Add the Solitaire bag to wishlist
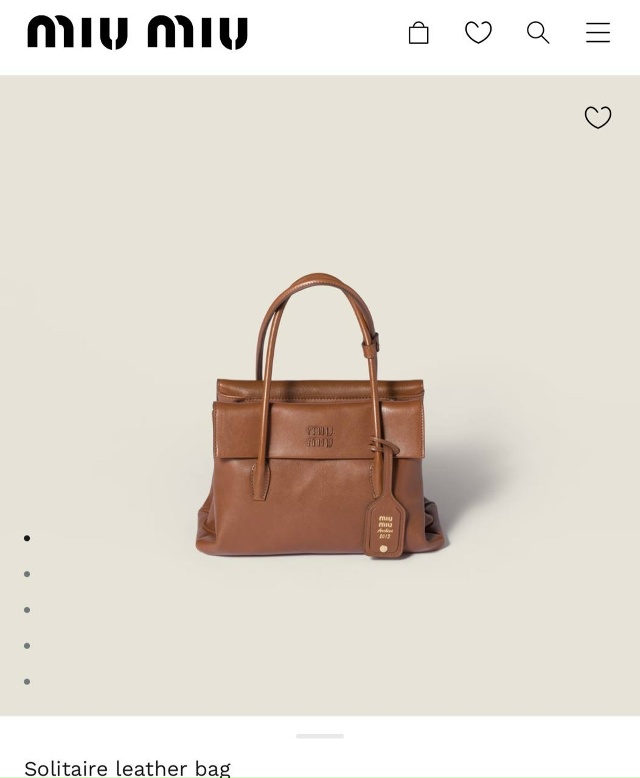The image size is (640, 778). point(598,117)
